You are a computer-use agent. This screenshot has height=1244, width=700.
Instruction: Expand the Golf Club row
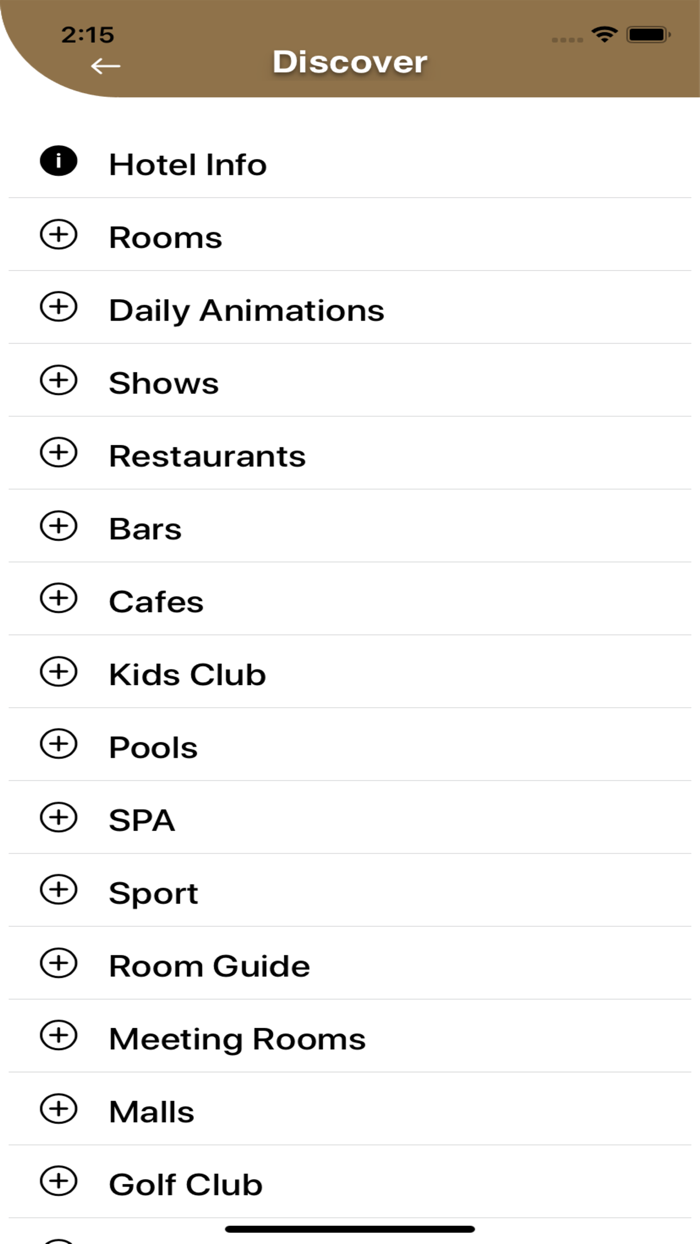pyautogui.click(x=59, y=1182)
